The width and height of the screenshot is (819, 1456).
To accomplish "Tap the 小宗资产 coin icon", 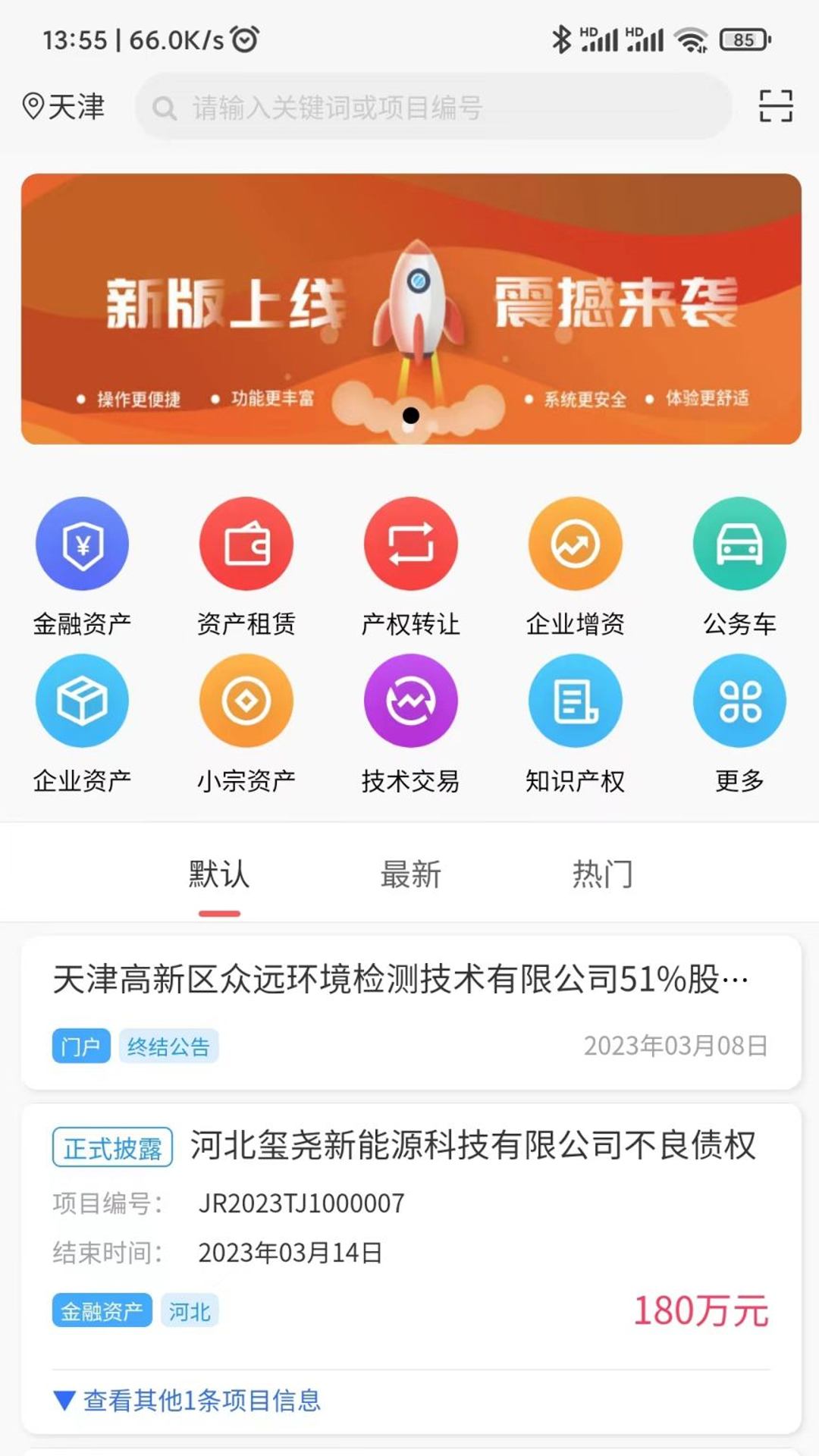I will pos(246,700).
